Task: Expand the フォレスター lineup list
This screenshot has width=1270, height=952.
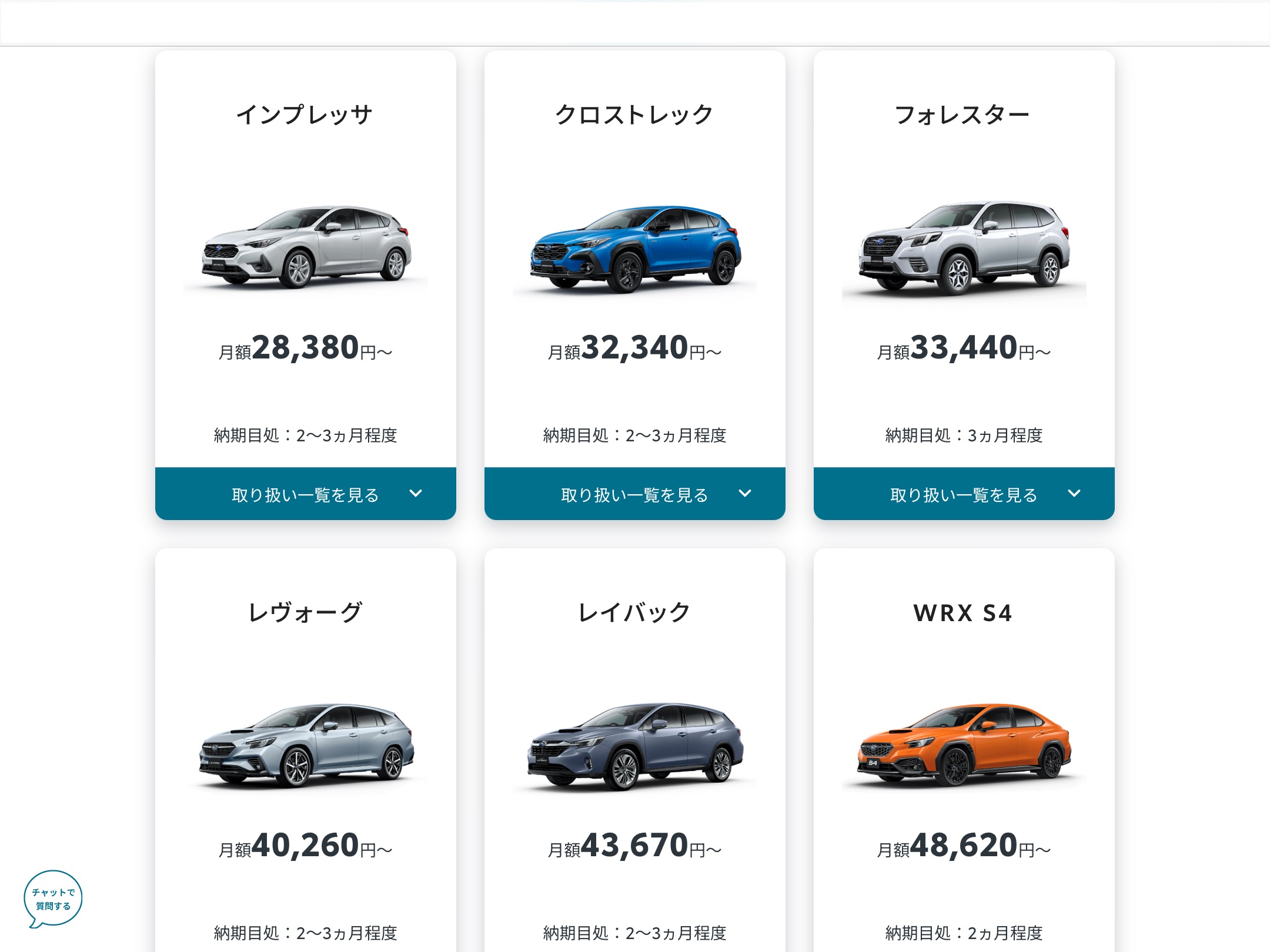Action: click(964, 494)
